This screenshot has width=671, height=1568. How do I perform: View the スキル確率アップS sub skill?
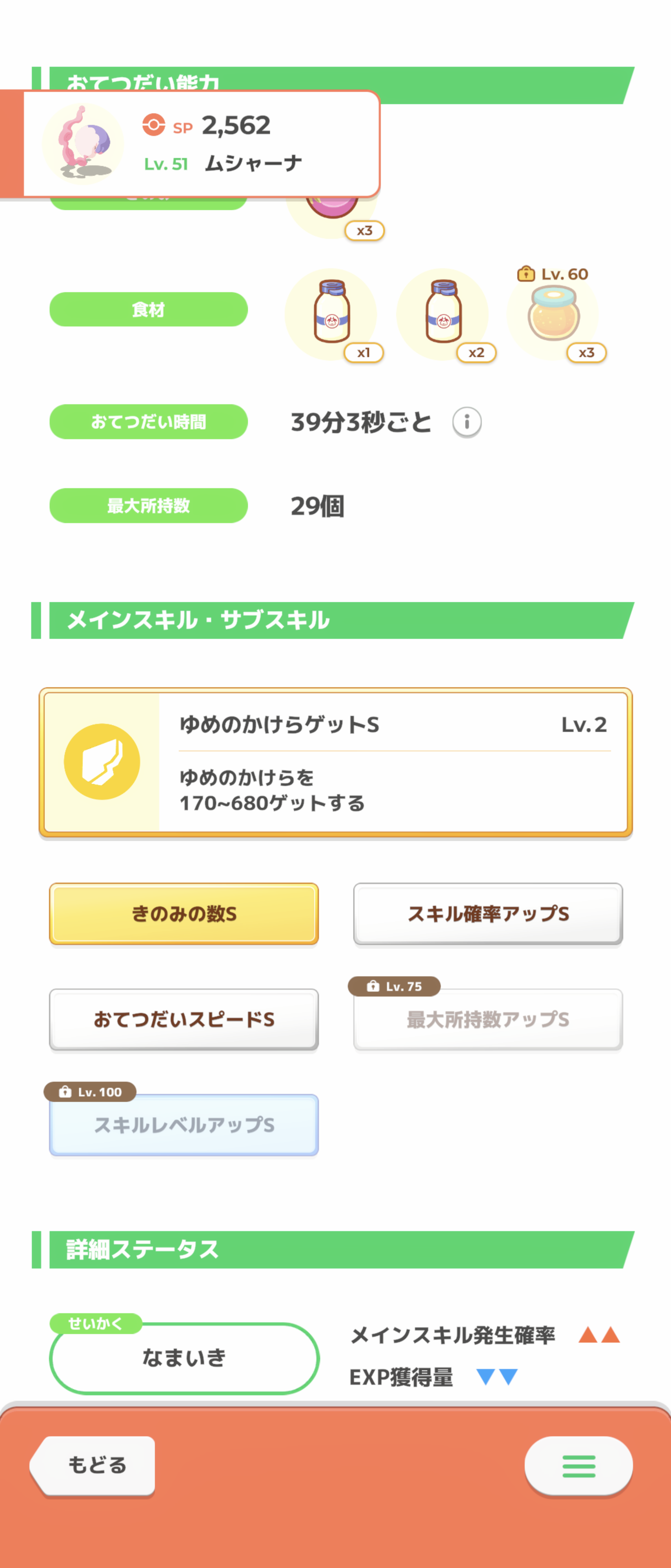(x=487, y=914)
